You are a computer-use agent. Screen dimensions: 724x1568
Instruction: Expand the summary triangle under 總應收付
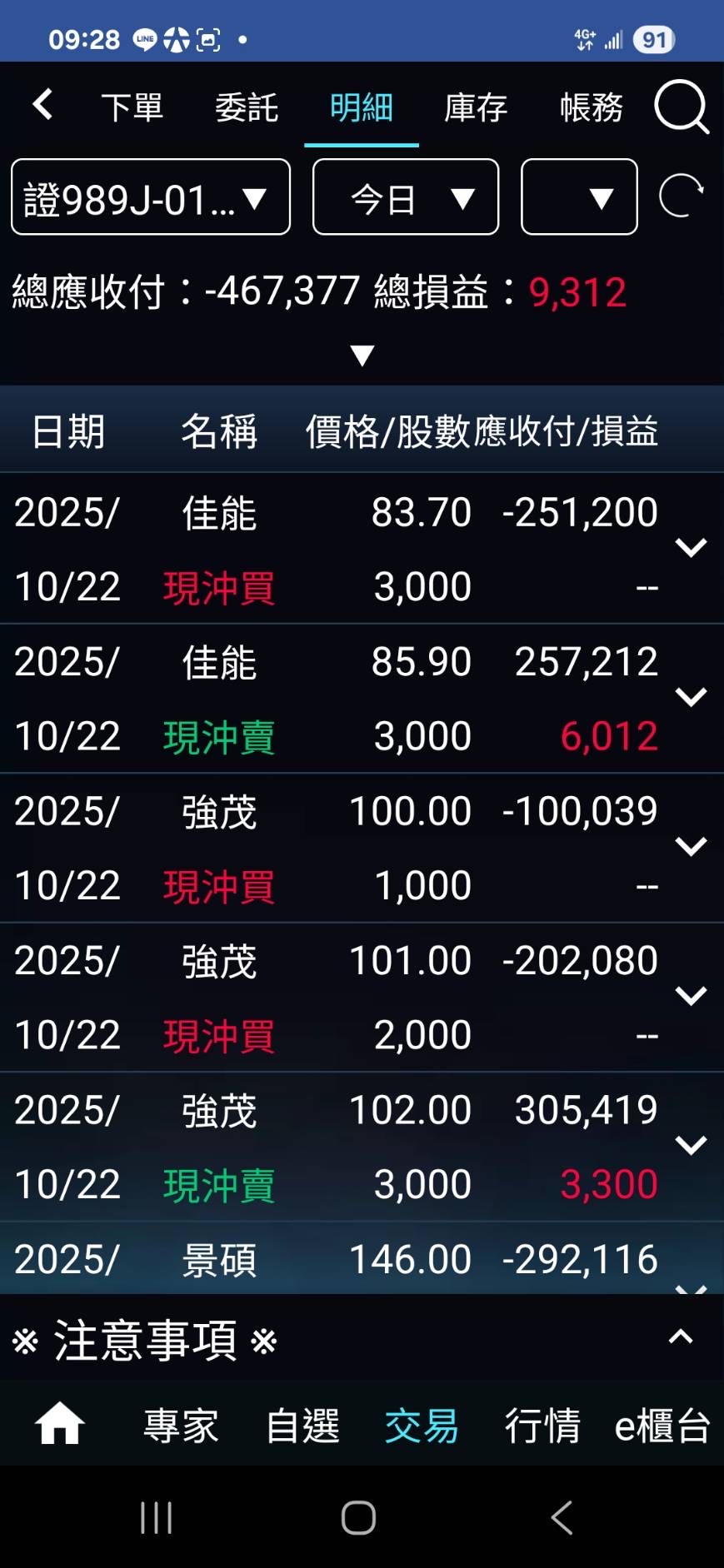362,356
